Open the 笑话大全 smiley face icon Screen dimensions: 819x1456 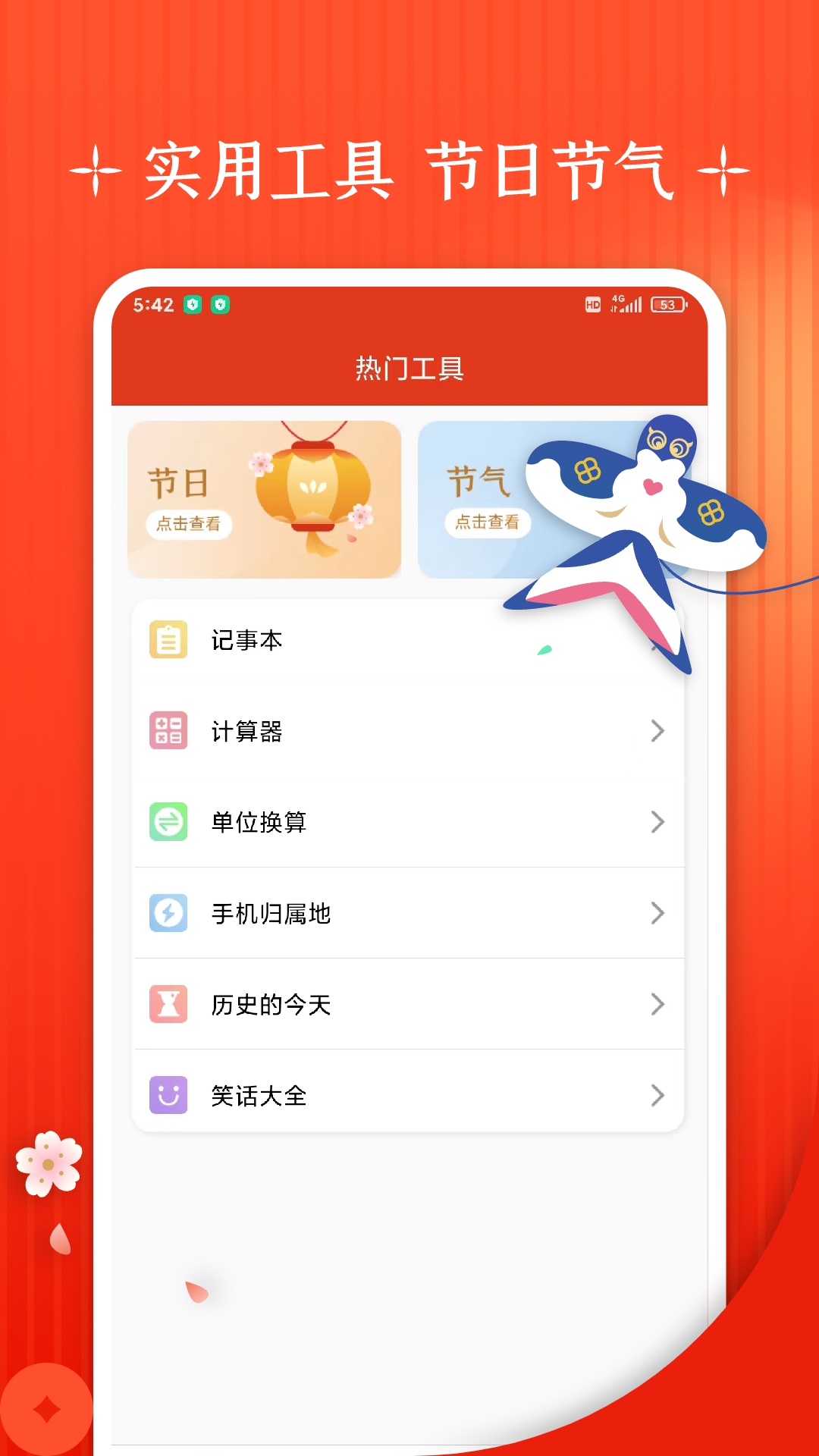point(168,1096)
